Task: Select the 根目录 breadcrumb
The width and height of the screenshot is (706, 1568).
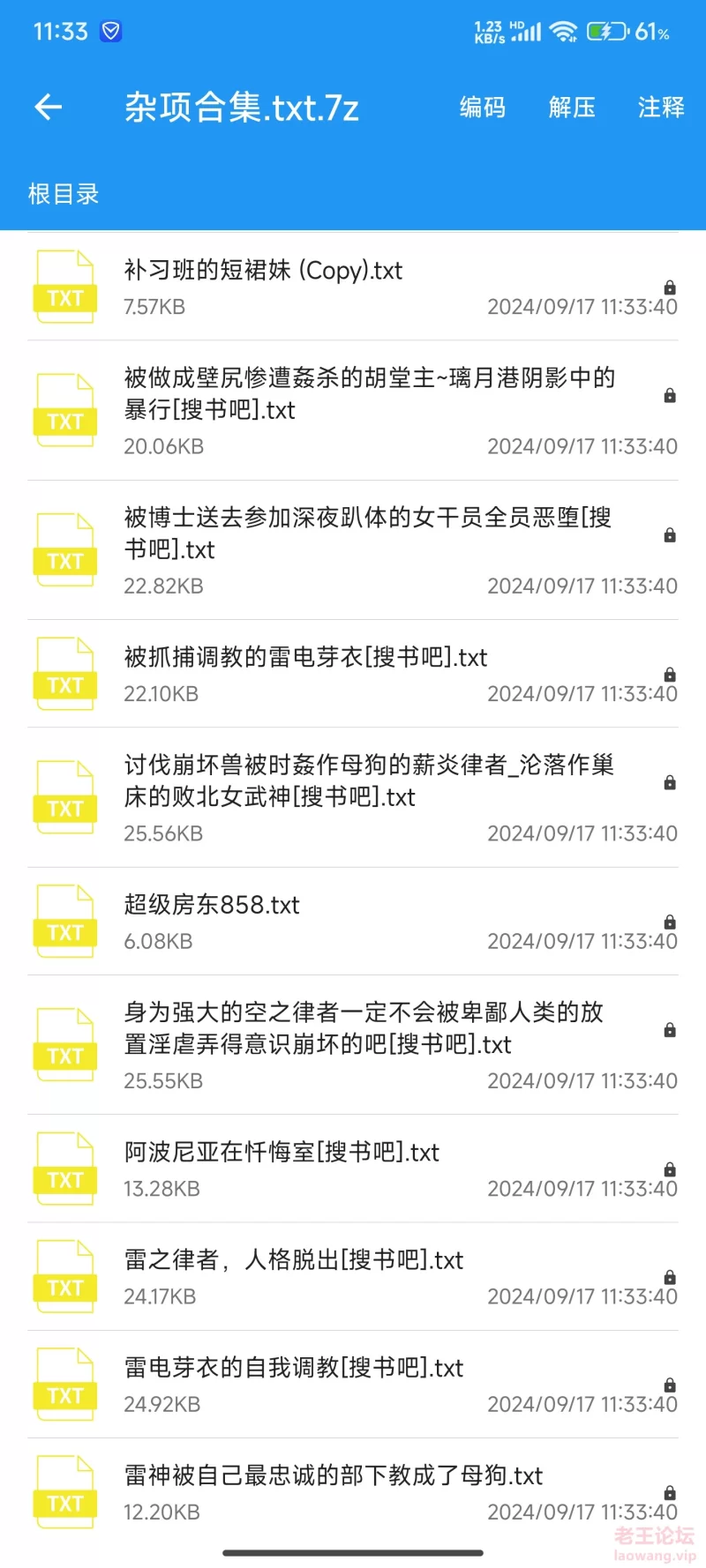Action: click(x=63, y=194)
